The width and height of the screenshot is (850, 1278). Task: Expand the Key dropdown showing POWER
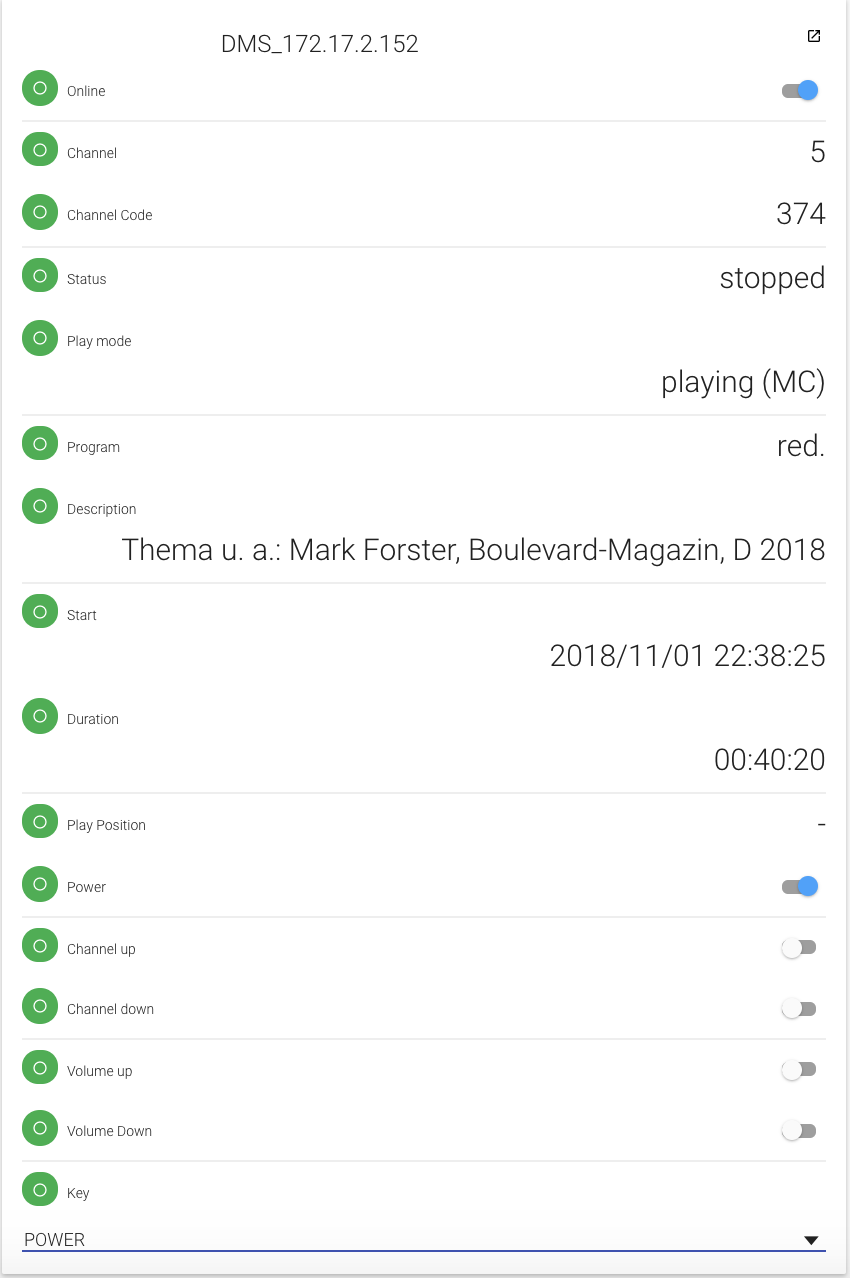[811, 1240]
